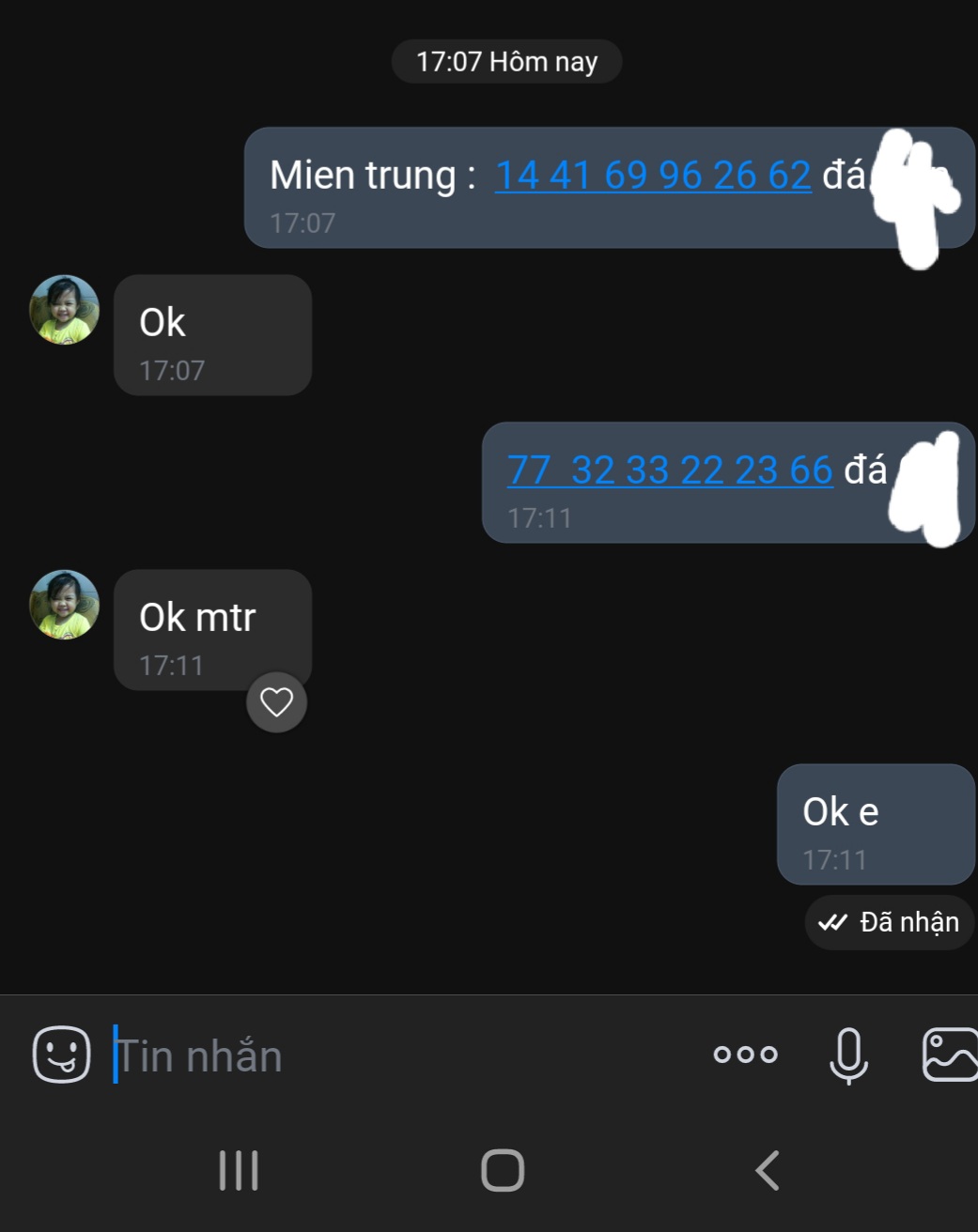Tap the linked numbers 77 32 33 22 23 66

pyautogui.click(x=669, y=470)
